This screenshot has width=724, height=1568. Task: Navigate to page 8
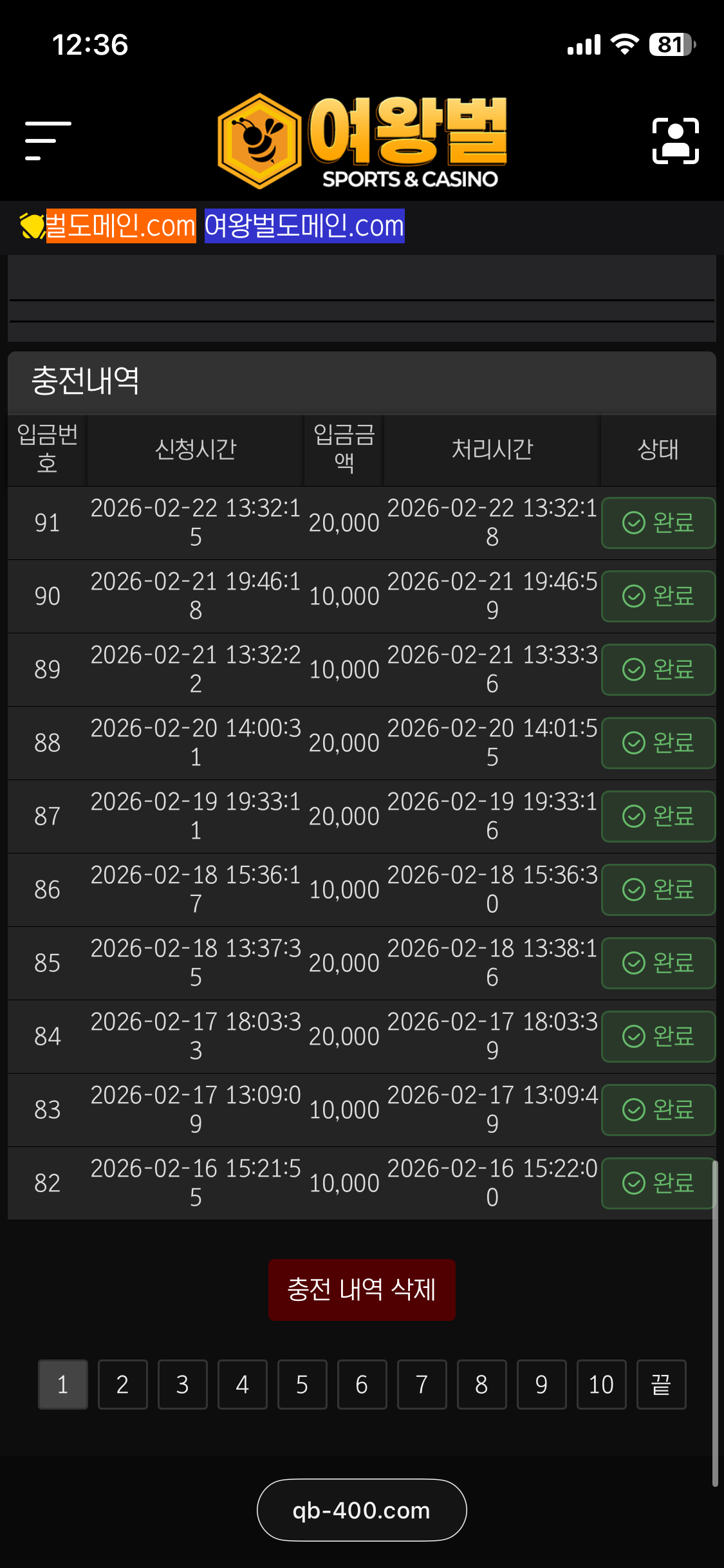(481, 1385)
